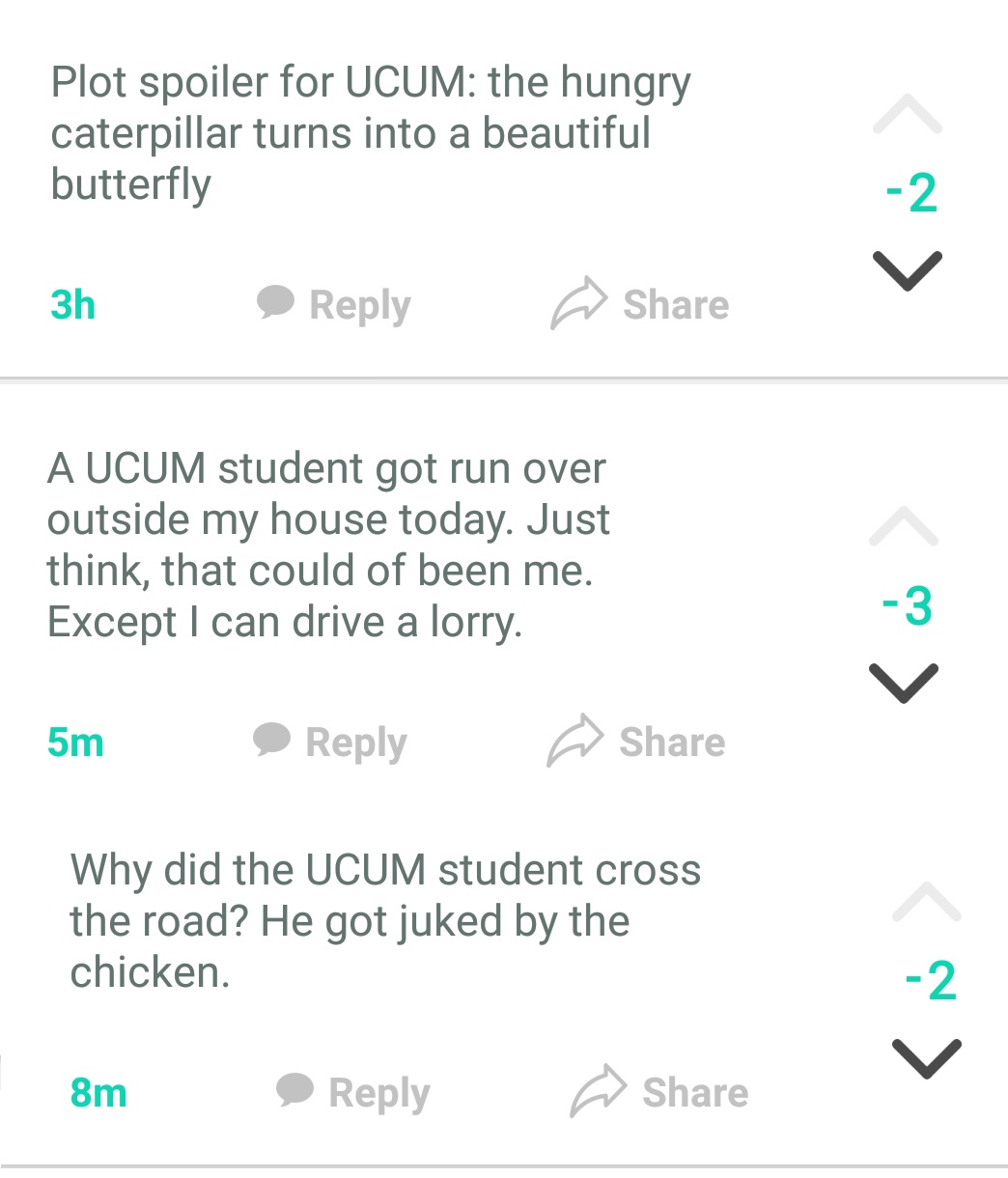This screenshot has height=1178, width=1008.
Task: Open the chicken road joke post
Action: click(x=385, y=921)
